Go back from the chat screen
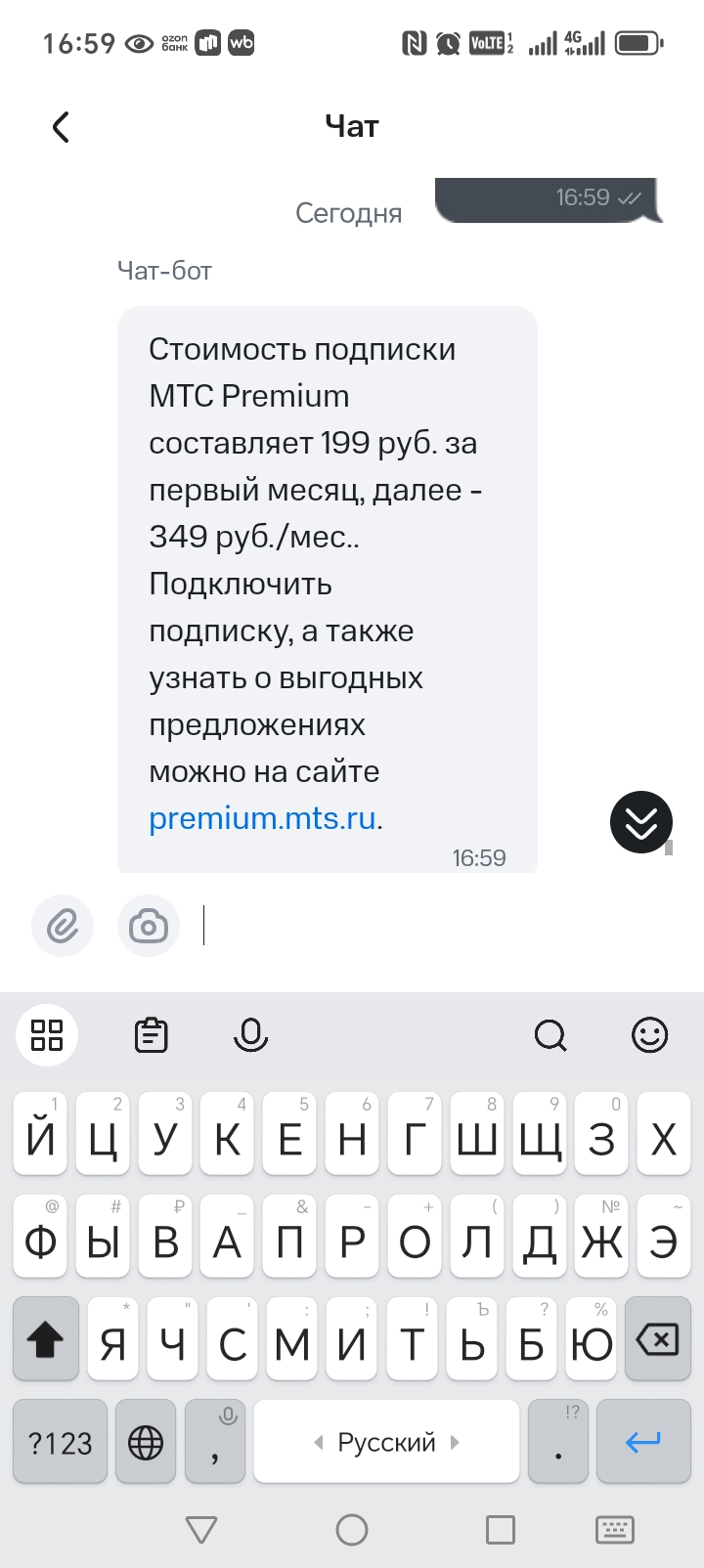Viewport: 704px width, 1568px height. (61, 127)
